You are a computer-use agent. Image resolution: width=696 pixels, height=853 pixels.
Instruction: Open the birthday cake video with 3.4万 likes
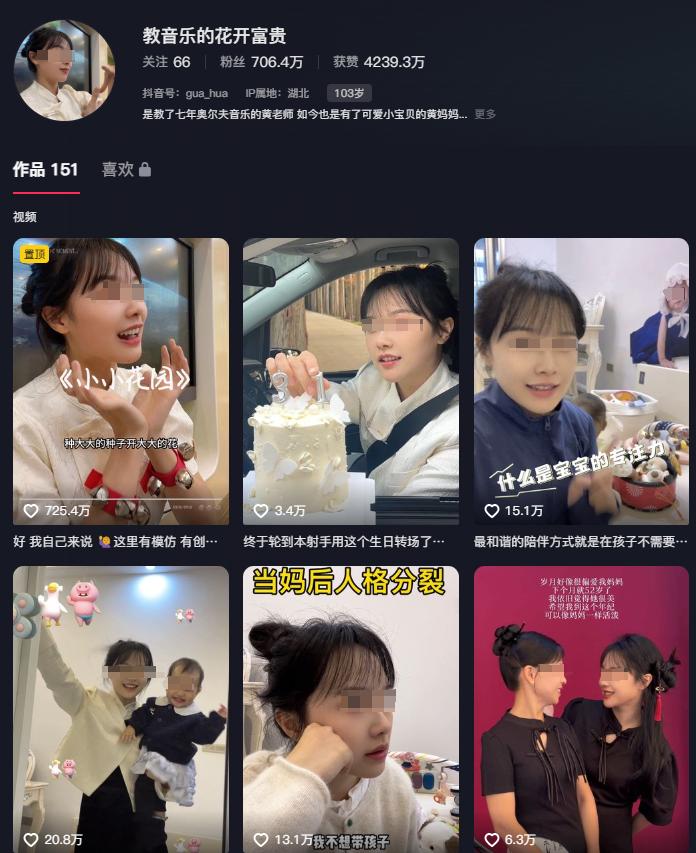(350, 380)
